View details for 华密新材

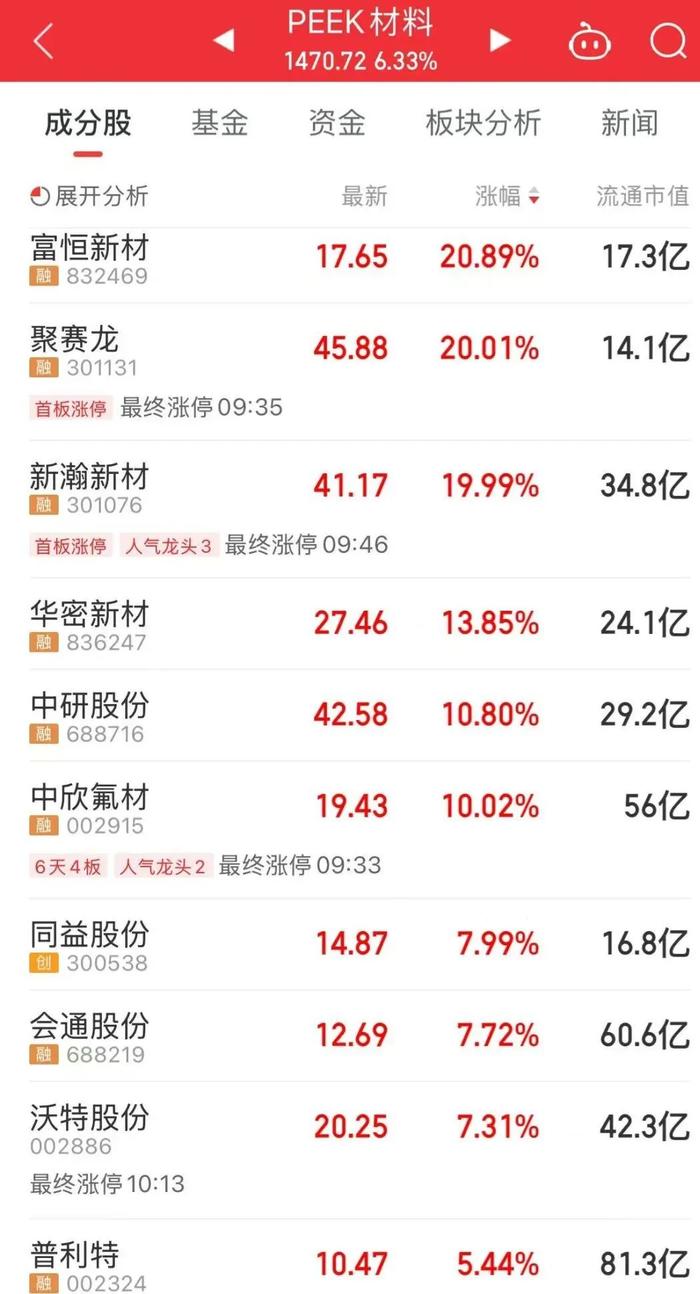350,624
